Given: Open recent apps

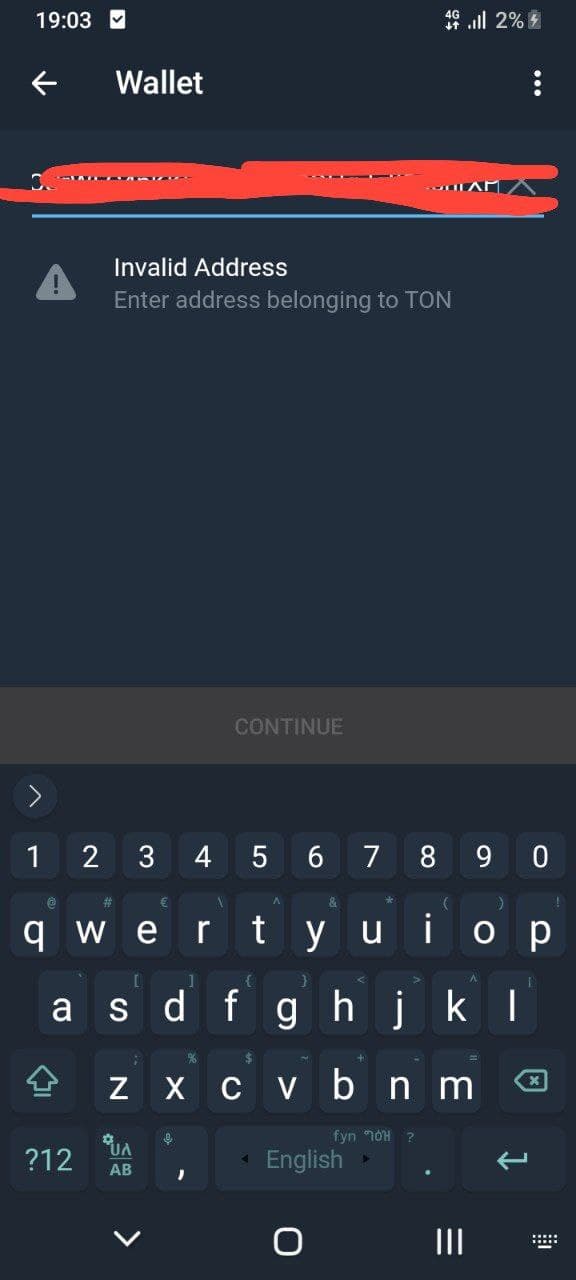Looking at the screenshot, I should point(450,1241).
